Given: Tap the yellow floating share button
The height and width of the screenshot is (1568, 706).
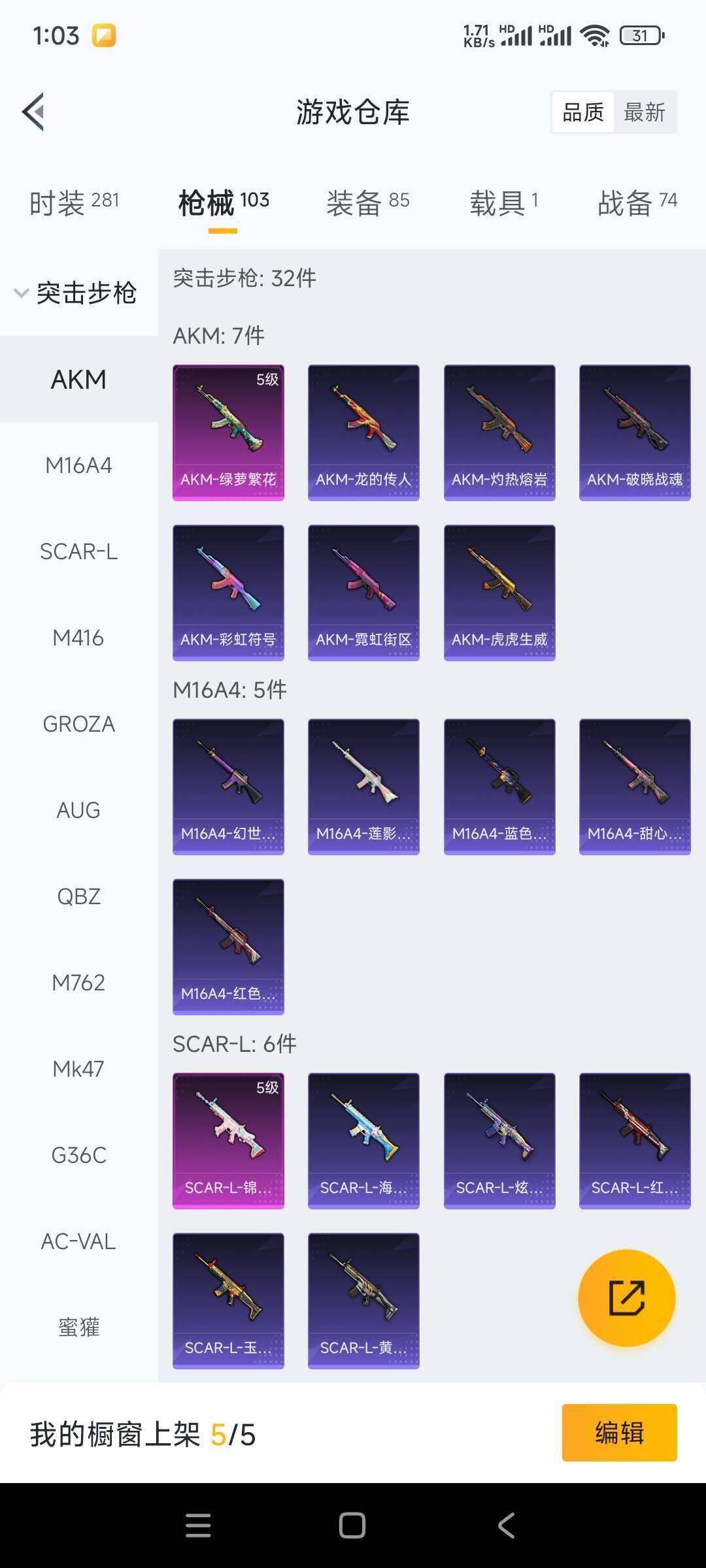Looking at the screenshot, I should pos(626,1298).
